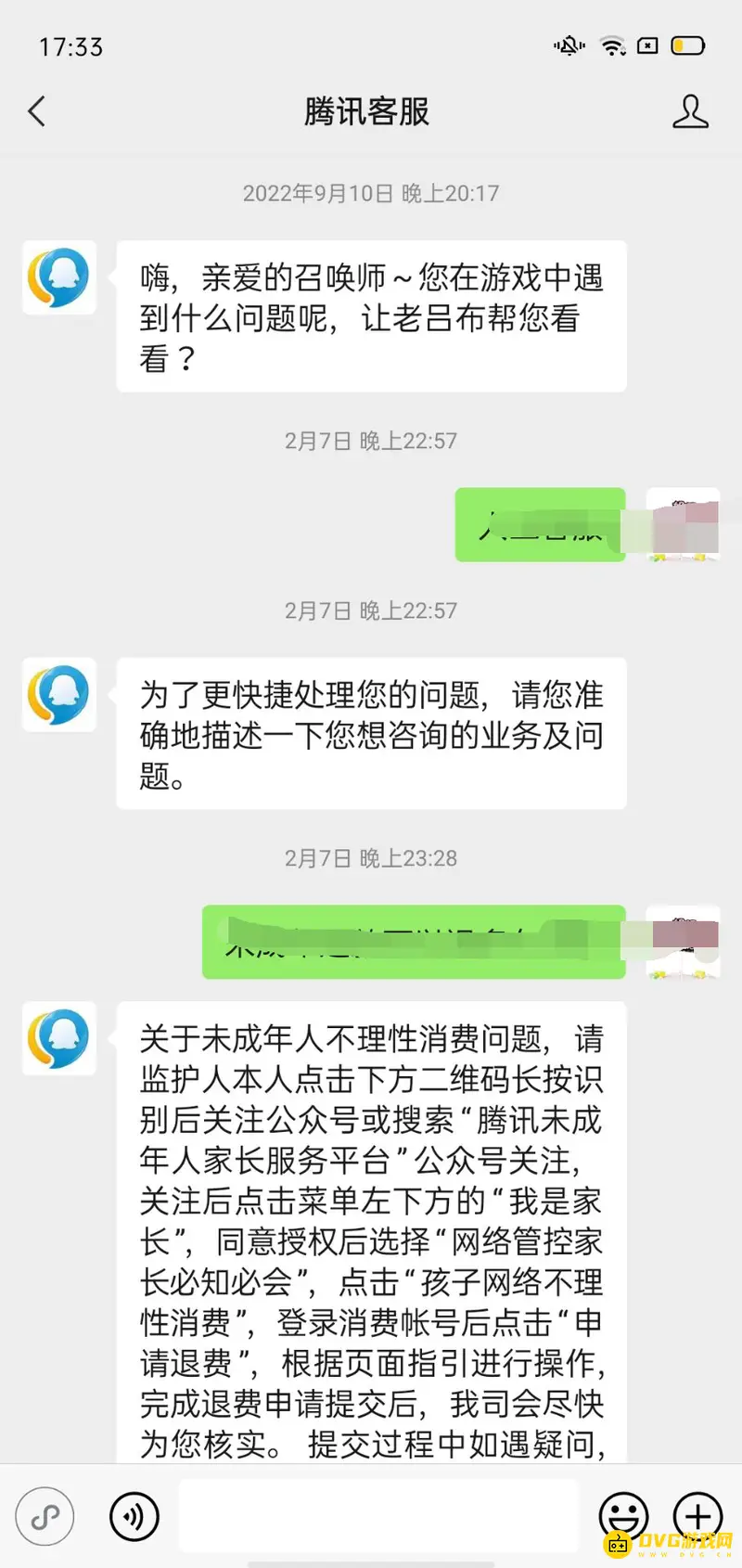Tap the Wi-Fi status icon

point(612,45)
